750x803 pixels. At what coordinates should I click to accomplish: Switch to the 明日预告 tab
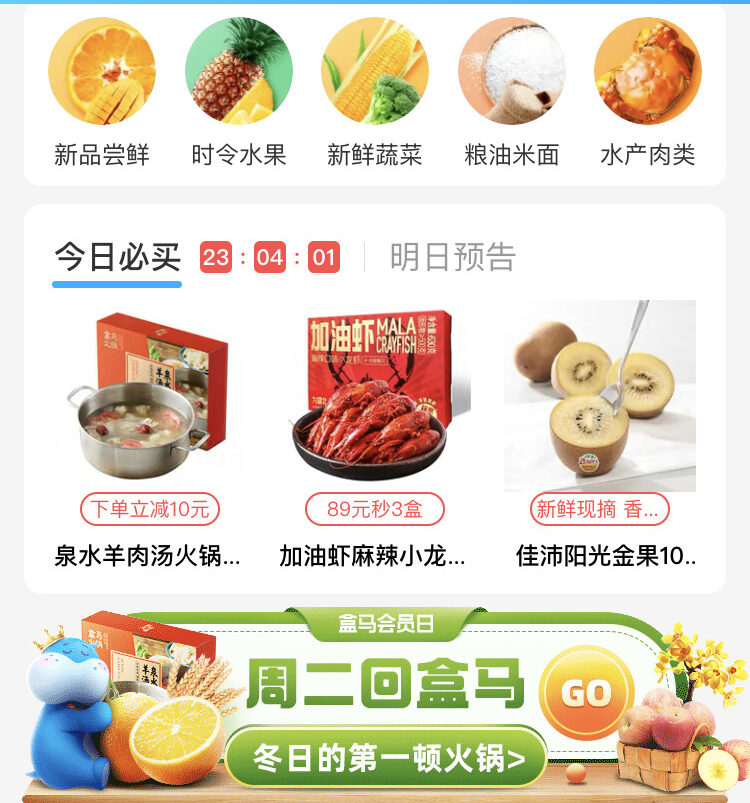pyautogui.click(x=453, y=258)
